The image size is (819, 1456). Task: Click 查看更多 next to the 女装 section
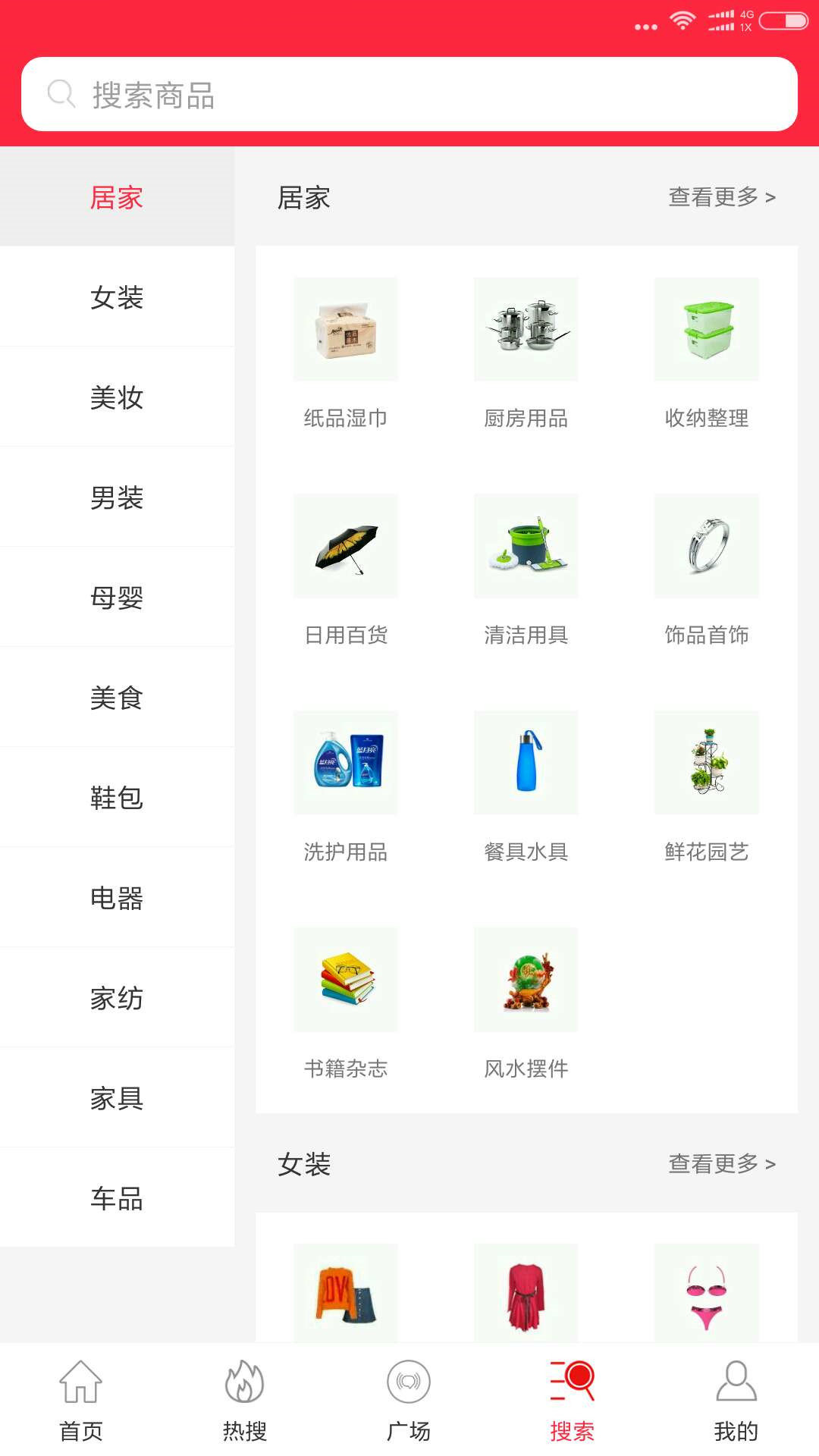720,1164
